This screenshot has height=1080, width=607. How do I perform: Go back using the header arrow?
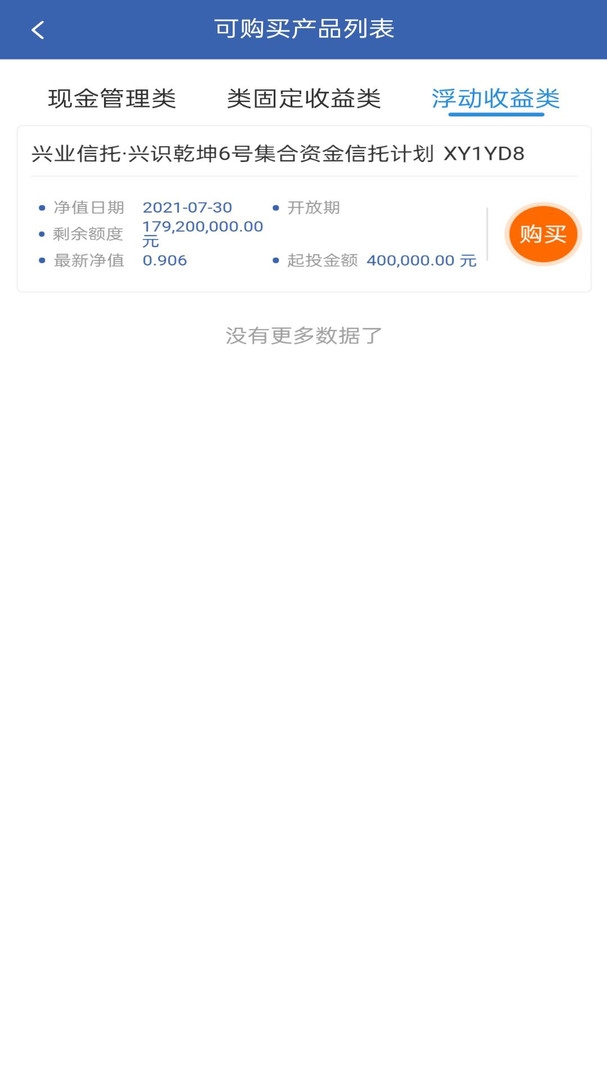tap(38, 30)
